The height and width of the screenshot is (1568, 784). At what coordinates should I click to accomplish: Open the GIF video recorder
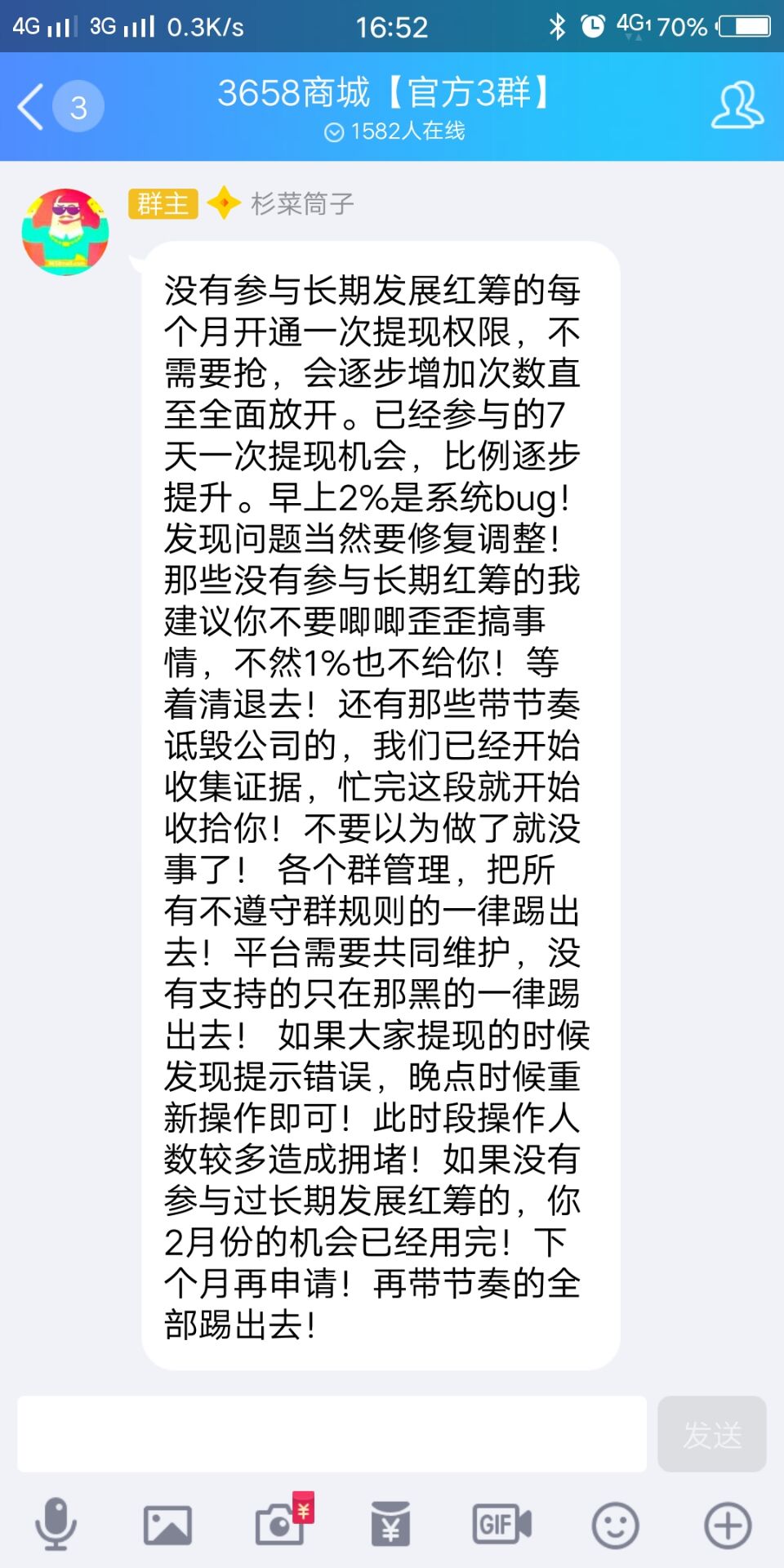tap(501, 1524)
